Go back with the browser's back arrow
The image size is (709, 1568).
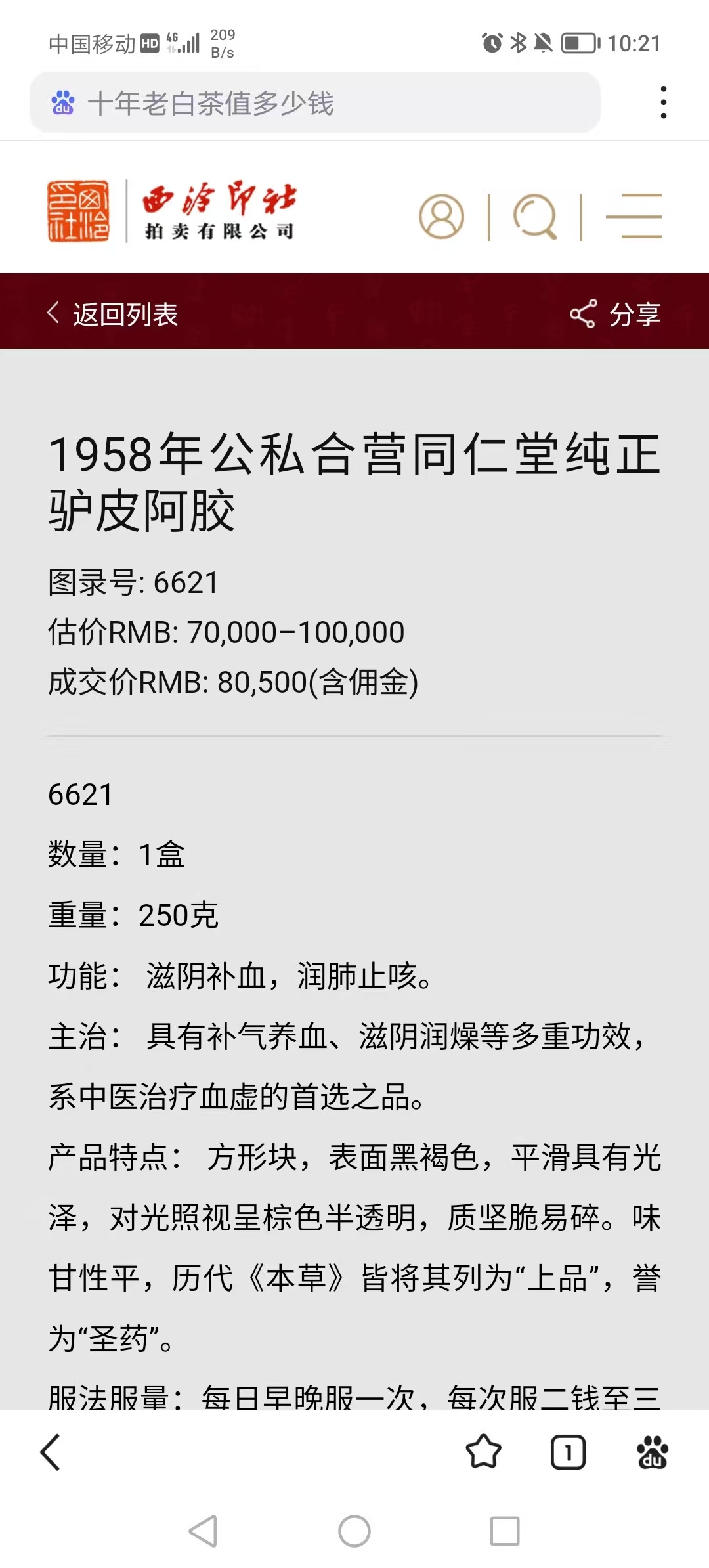[51, 1452]
